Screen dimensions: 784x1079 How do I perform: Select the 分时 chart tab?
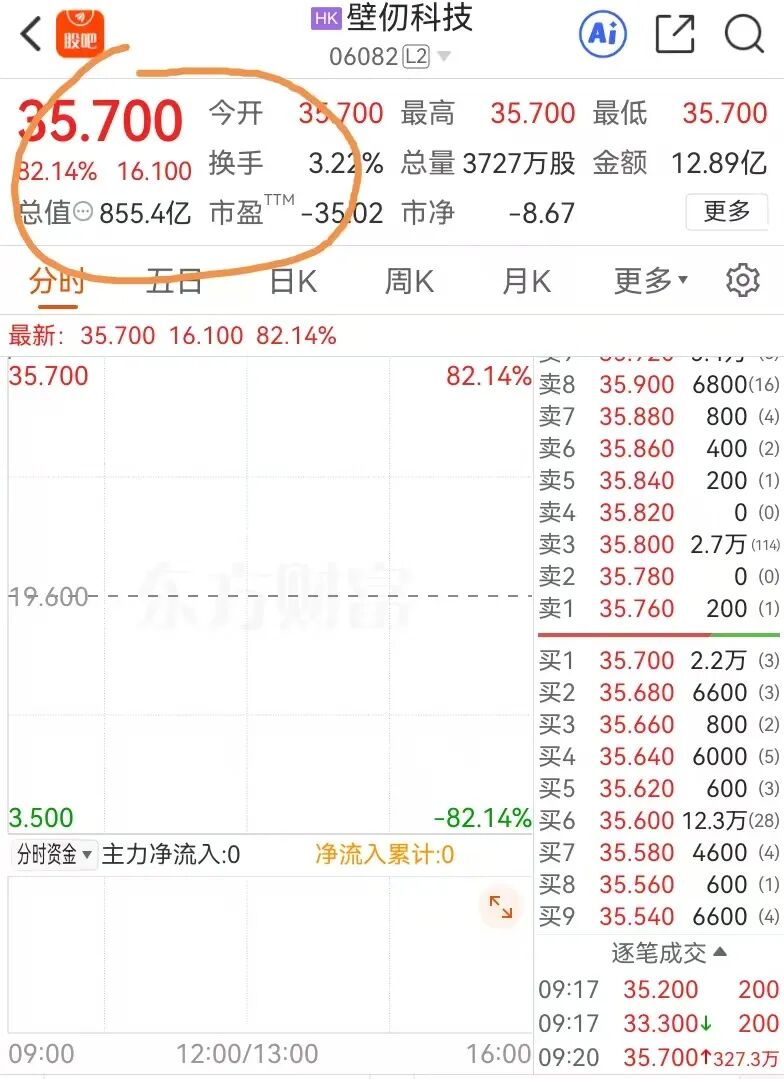[57, 282]
